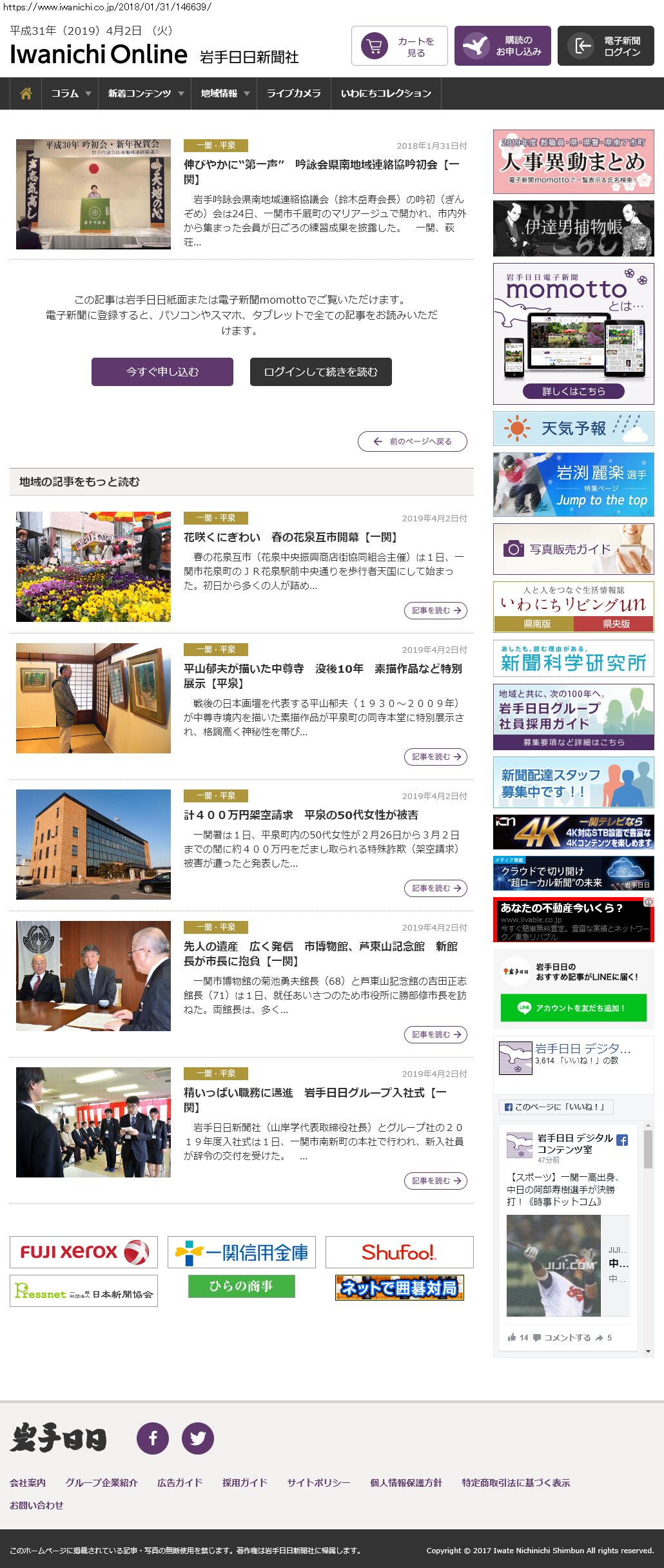Go to いわにちコレクション
The image size is (664, 1568).
coord(386,93)
